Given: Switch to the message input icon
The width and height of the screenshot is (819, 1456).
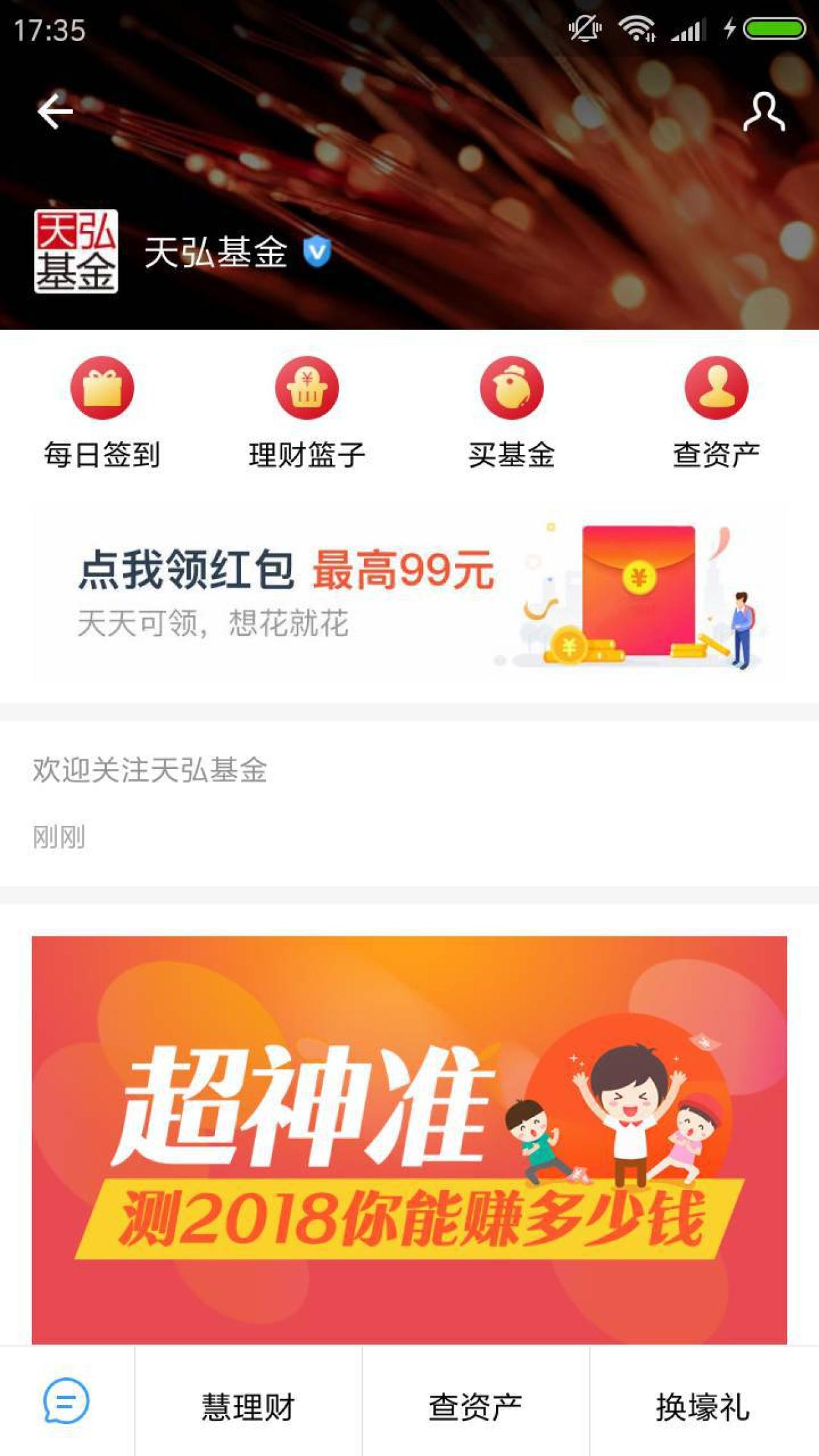Looking at the screenshot, I should (67, 1402).
